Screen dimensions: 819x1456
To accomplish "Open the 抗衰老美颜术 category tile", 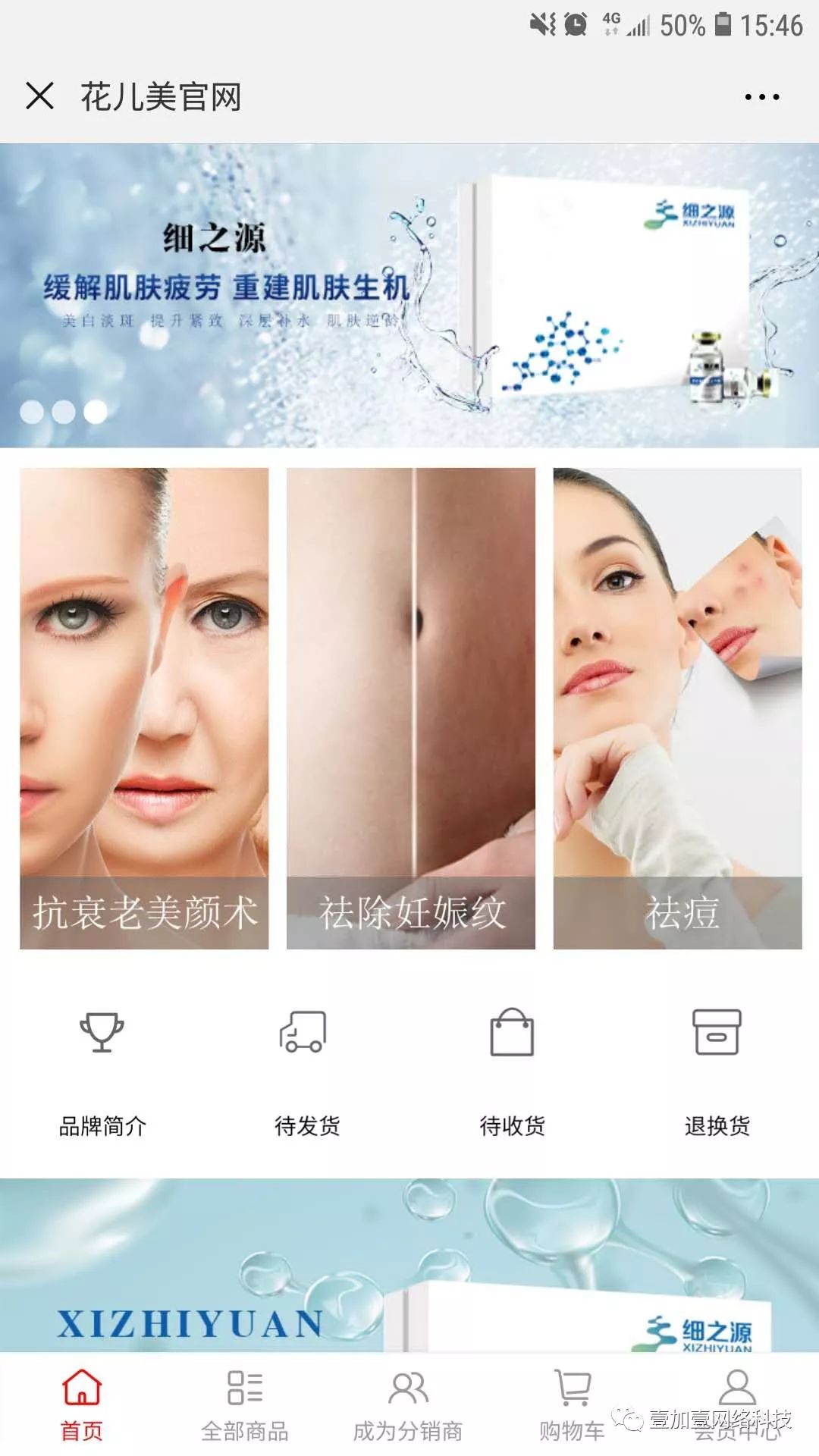I will [x=144, y=708].
